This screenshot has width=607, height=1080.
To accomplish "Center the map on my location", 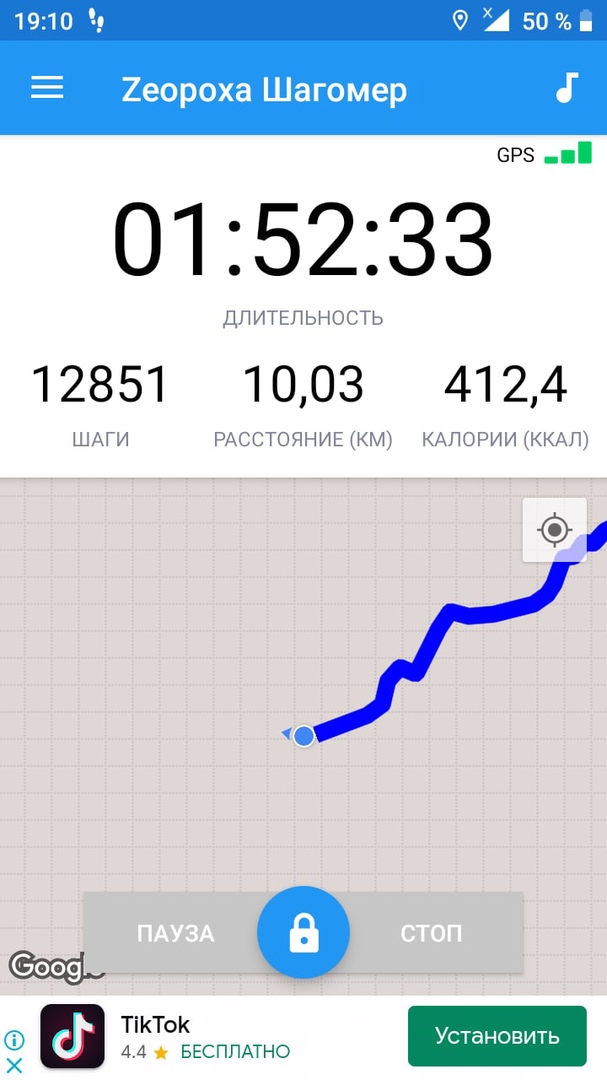I will pyautogui.click(x=554, y=530).
